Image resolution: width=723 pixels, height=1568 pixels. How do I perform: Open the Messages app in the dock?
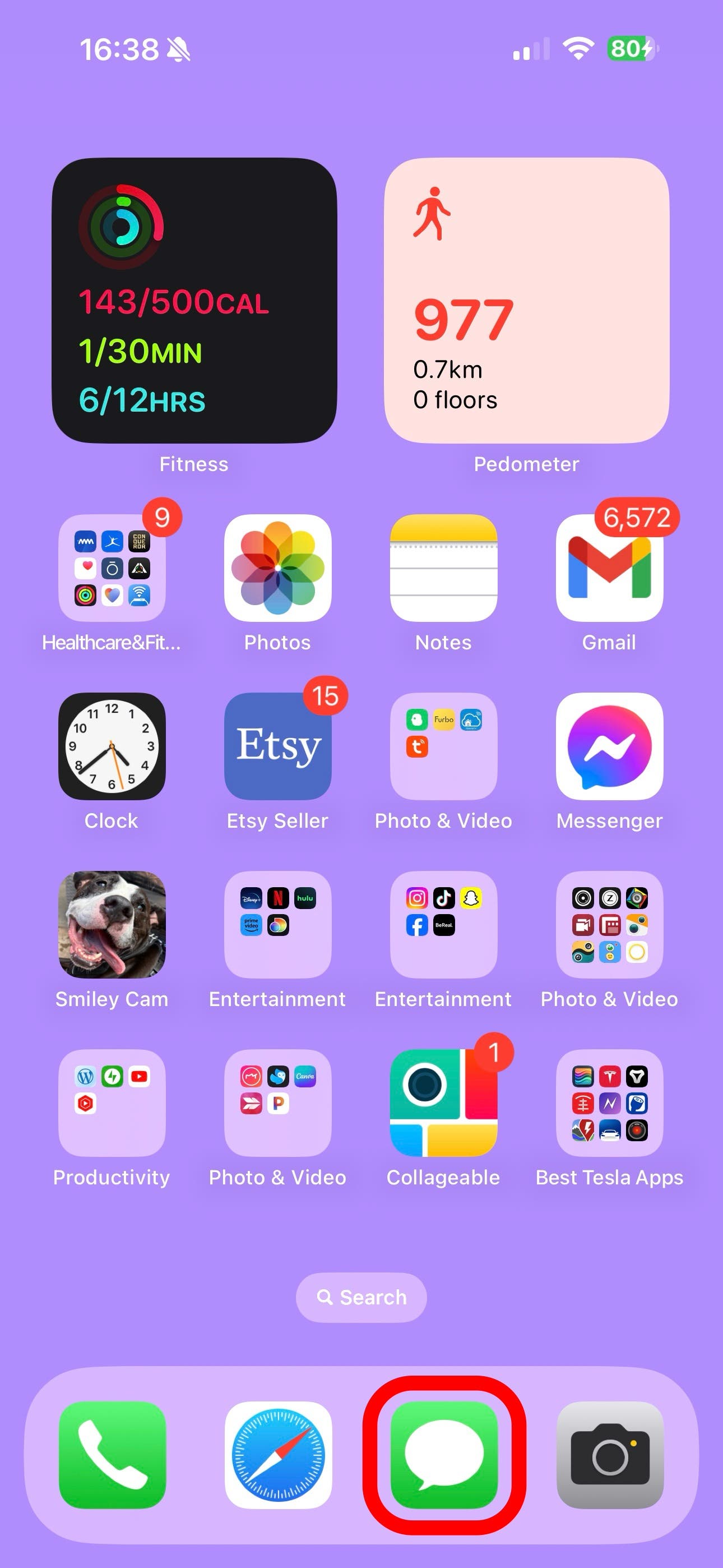click(444, 1455)
